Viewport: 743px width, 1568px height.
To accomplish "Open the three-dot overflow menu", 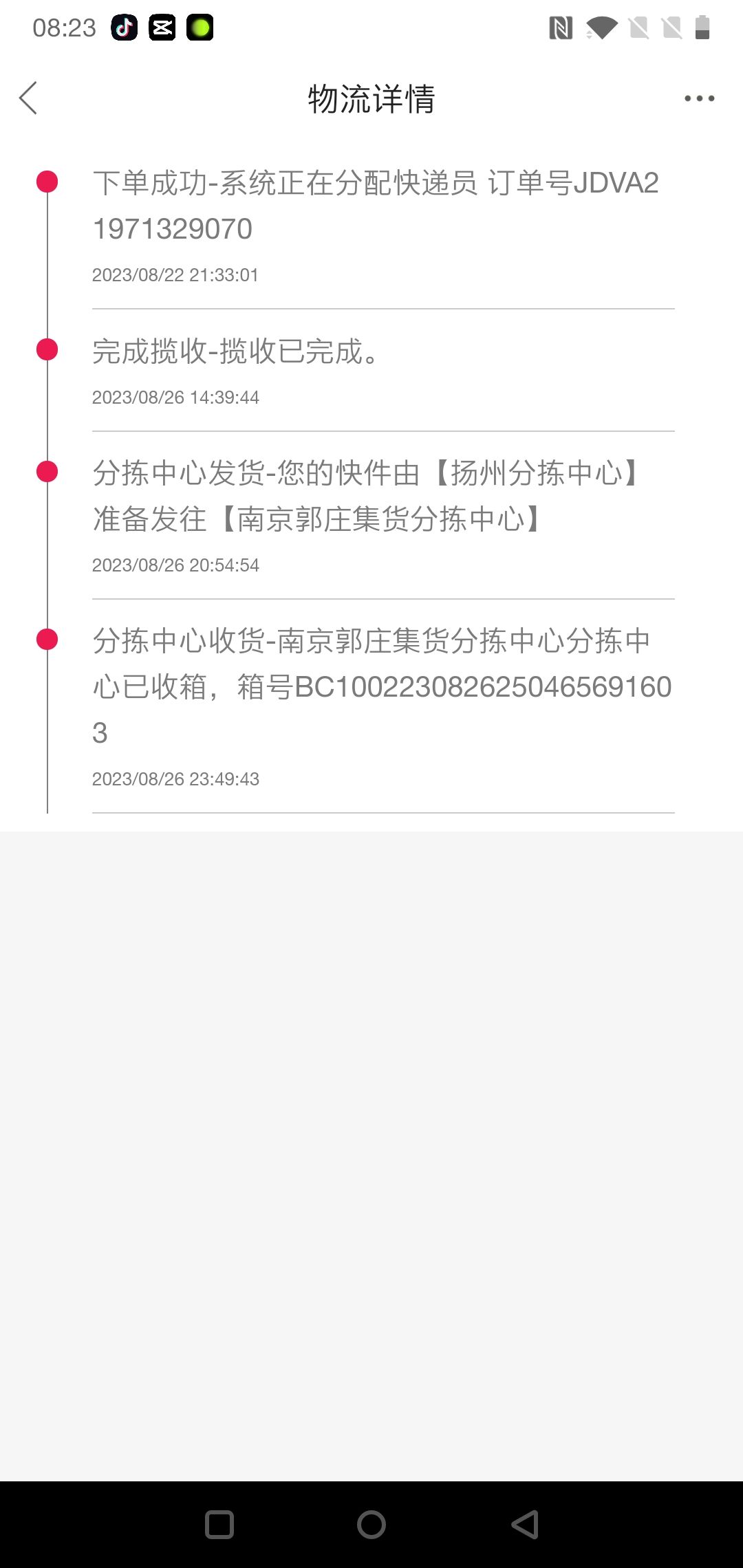I will [699, 98].
